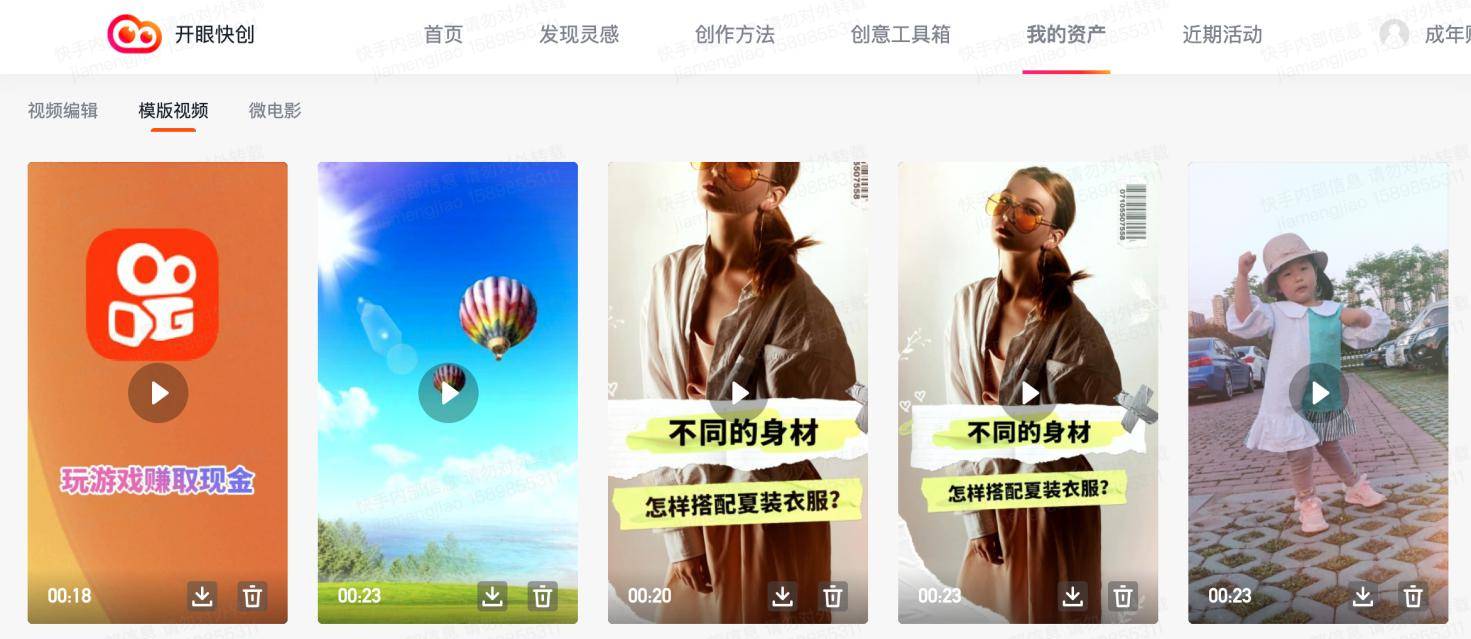
Task: Play the hot air balloon video
Action: pos(448,393)
